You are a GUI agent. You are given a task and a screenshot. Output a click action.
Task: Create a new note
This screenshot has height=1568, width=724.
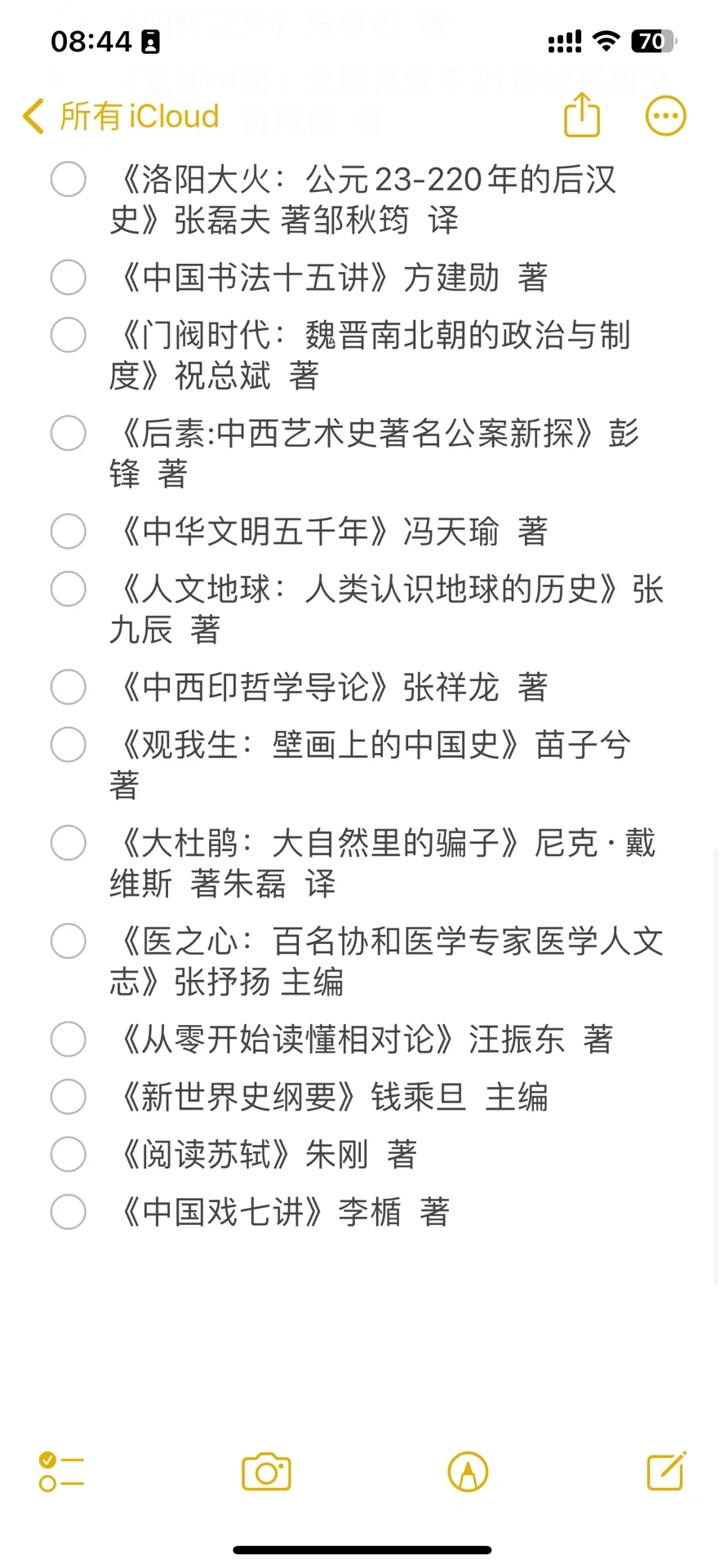tap(667, 1471)
